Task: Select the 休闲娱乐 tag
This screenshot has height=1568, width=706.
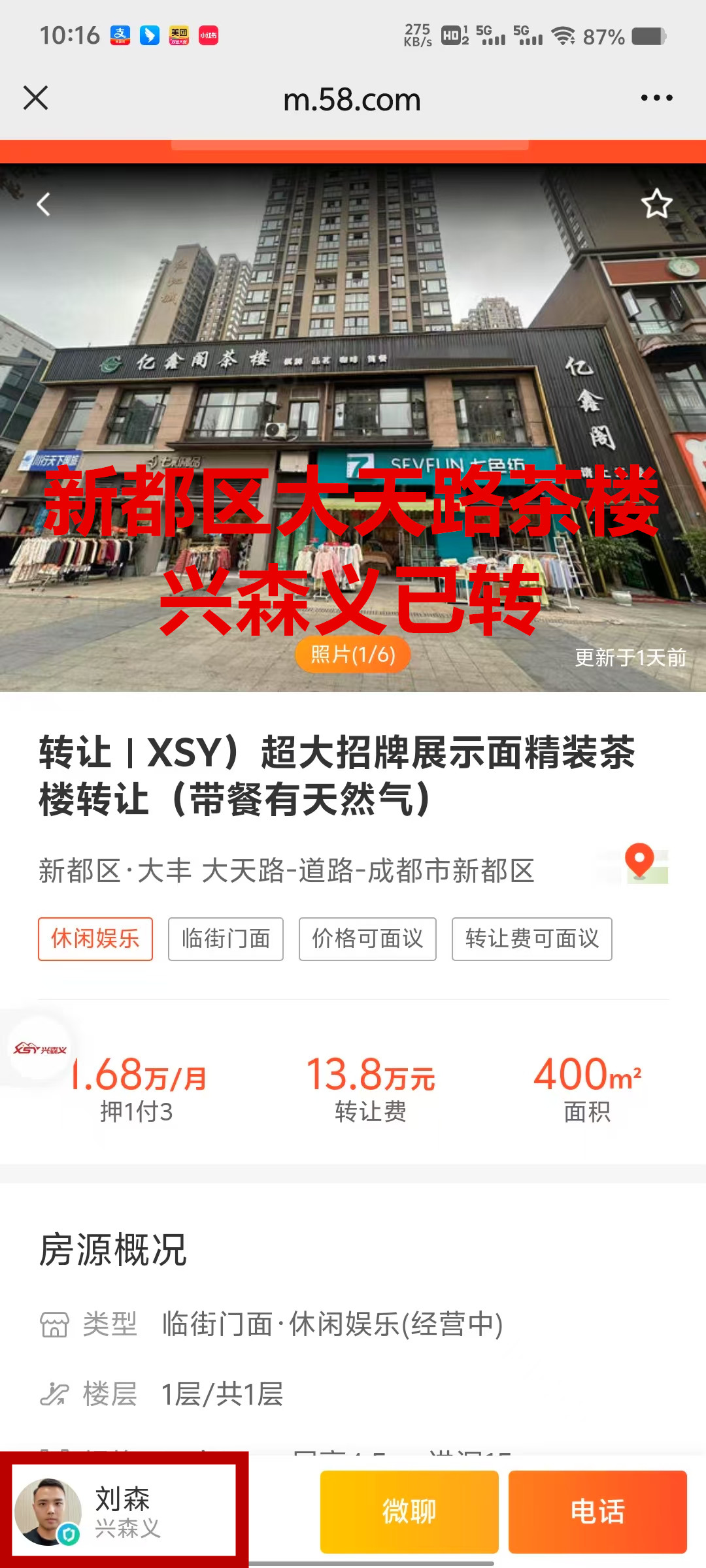Action: [95, 939]
